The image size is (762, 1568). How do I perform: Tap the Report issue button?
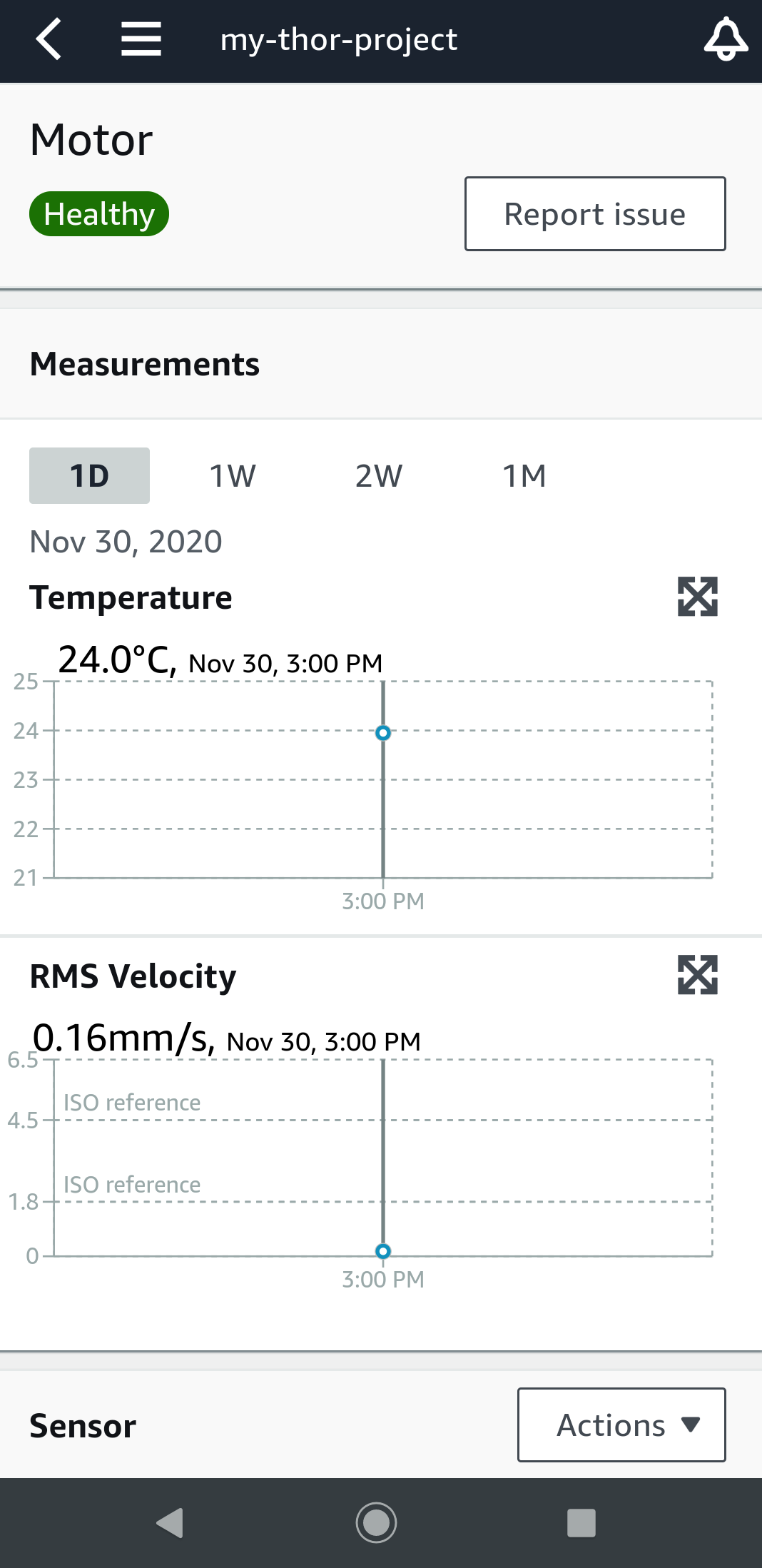click(595, 214)
